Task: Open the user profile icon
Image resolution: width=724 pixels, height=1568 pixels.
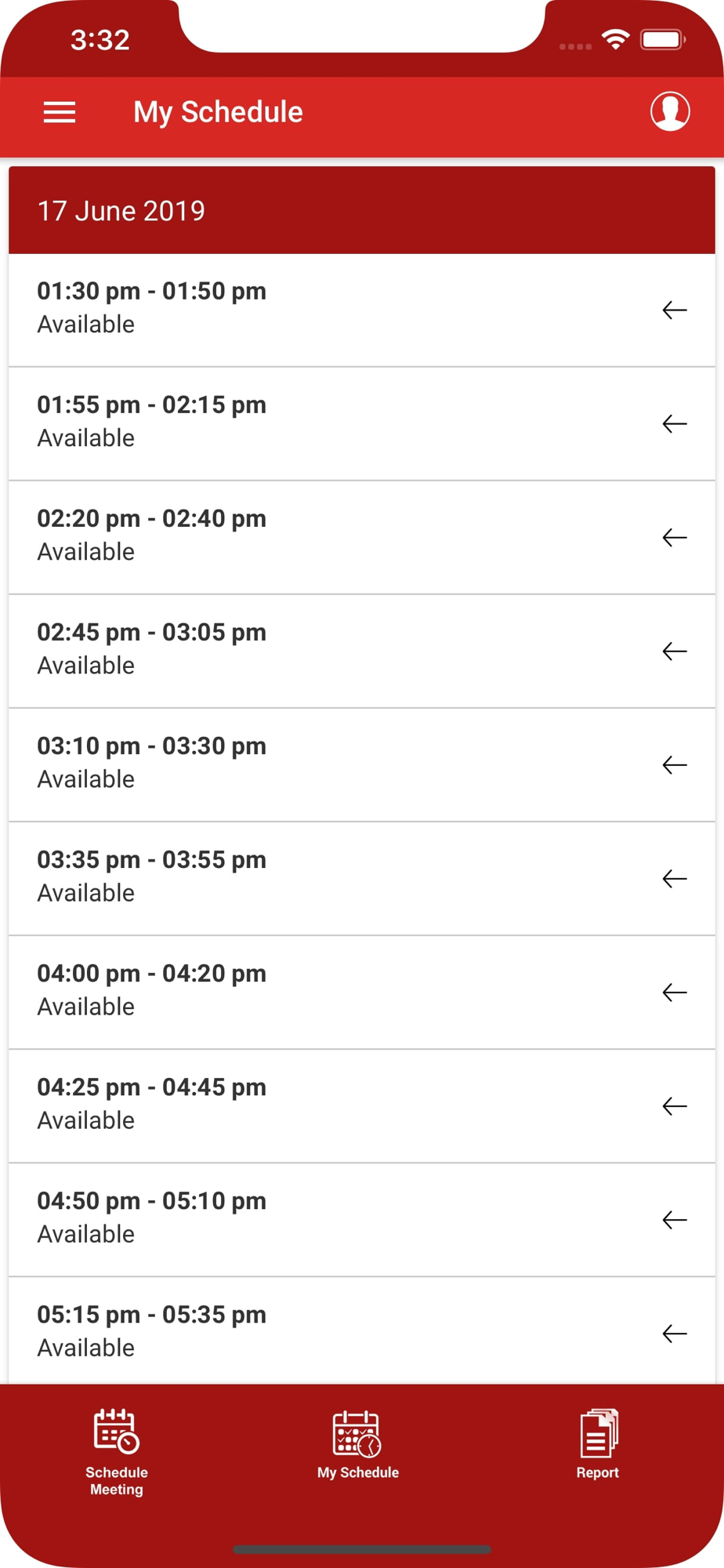Action: [670, 111]
